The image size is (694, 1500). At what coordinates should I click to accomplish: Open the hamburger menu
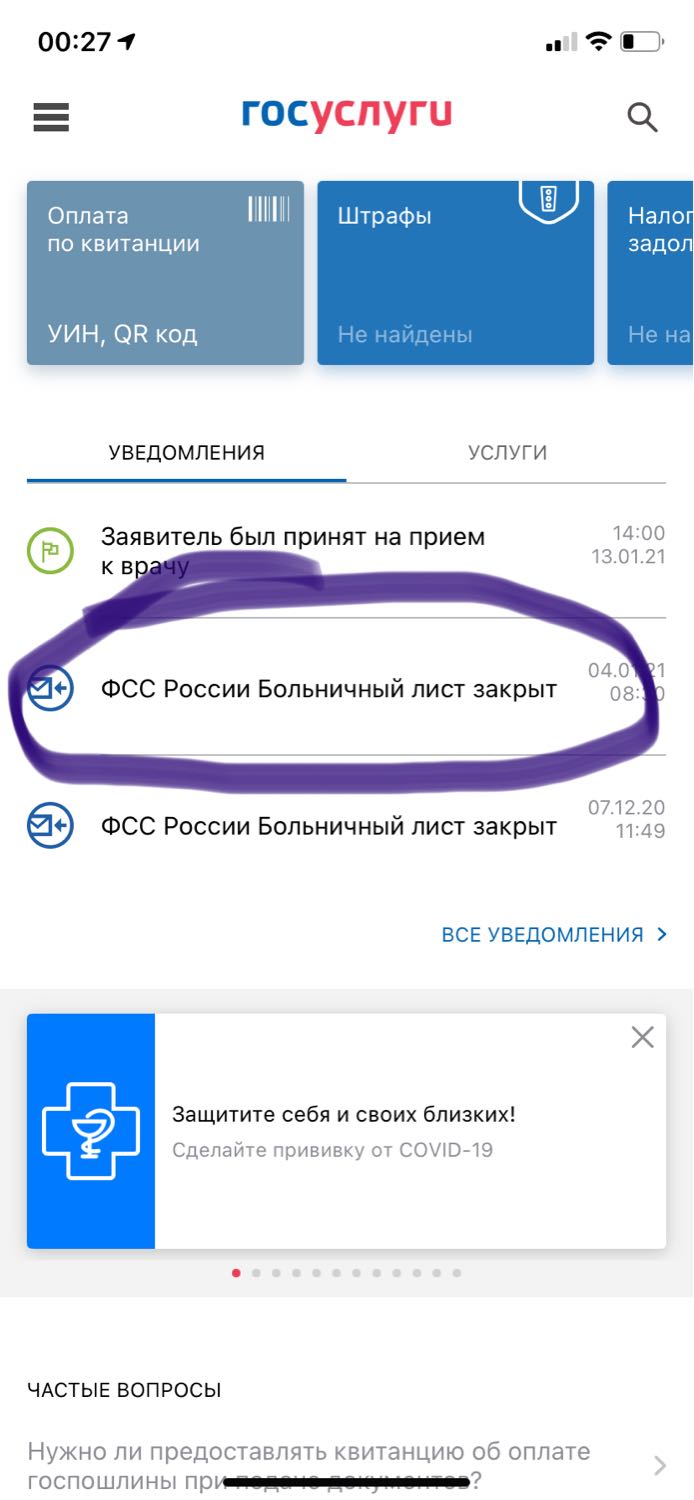[51, 117]
